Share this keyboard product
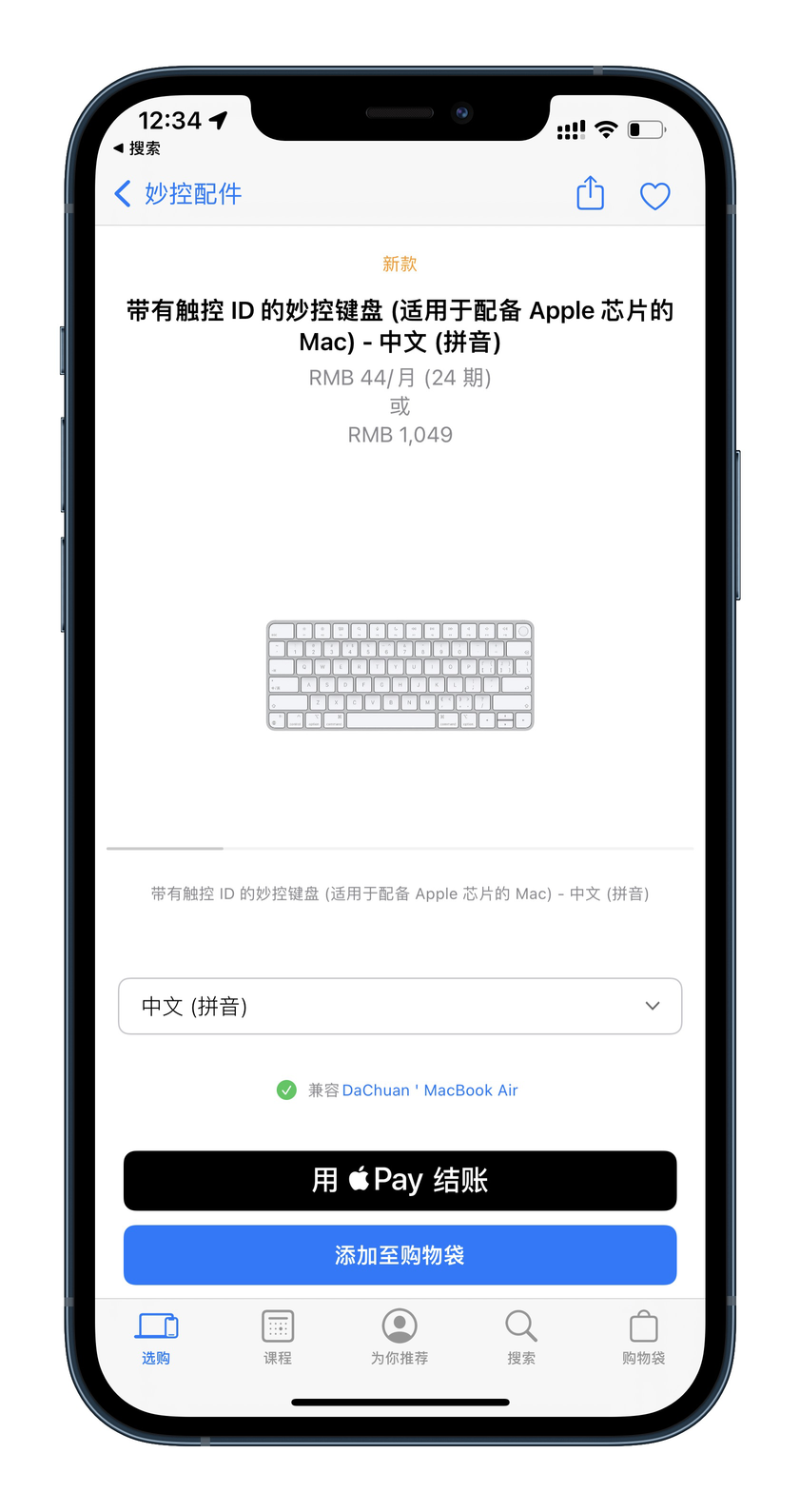This screenshot has height=1512, width=800. [x=590, y=193]
